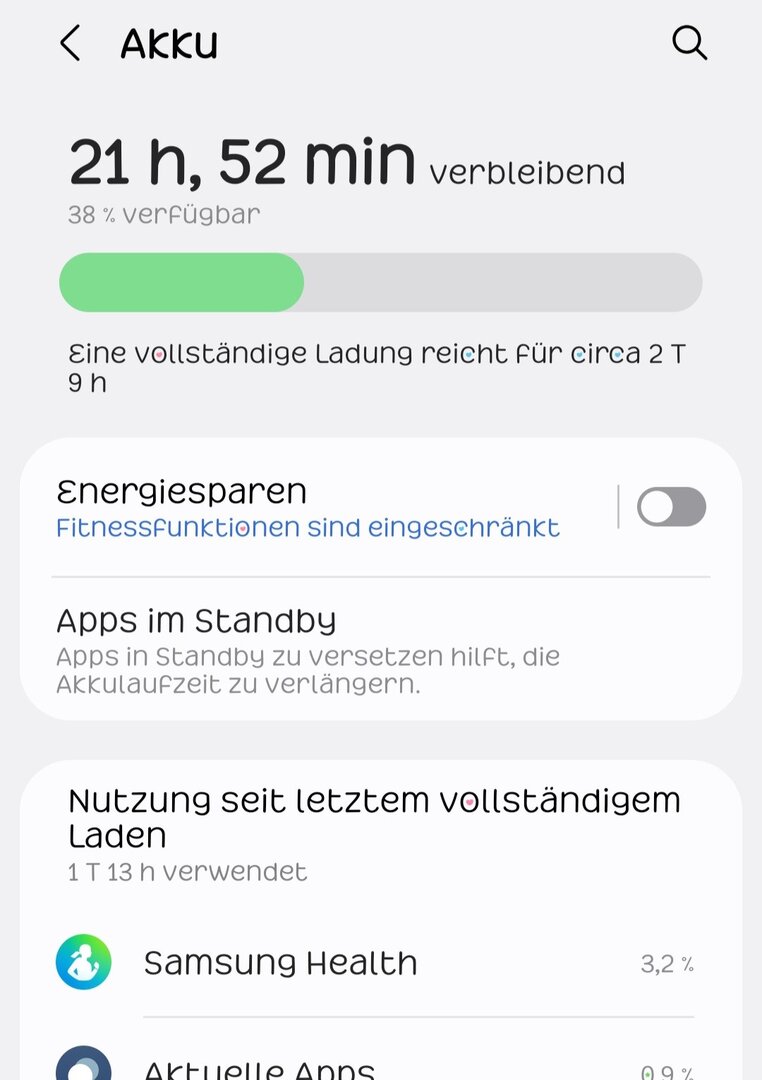Enable the Energiesparen switch
This screenshot has height=1080, width=762.
671,507
